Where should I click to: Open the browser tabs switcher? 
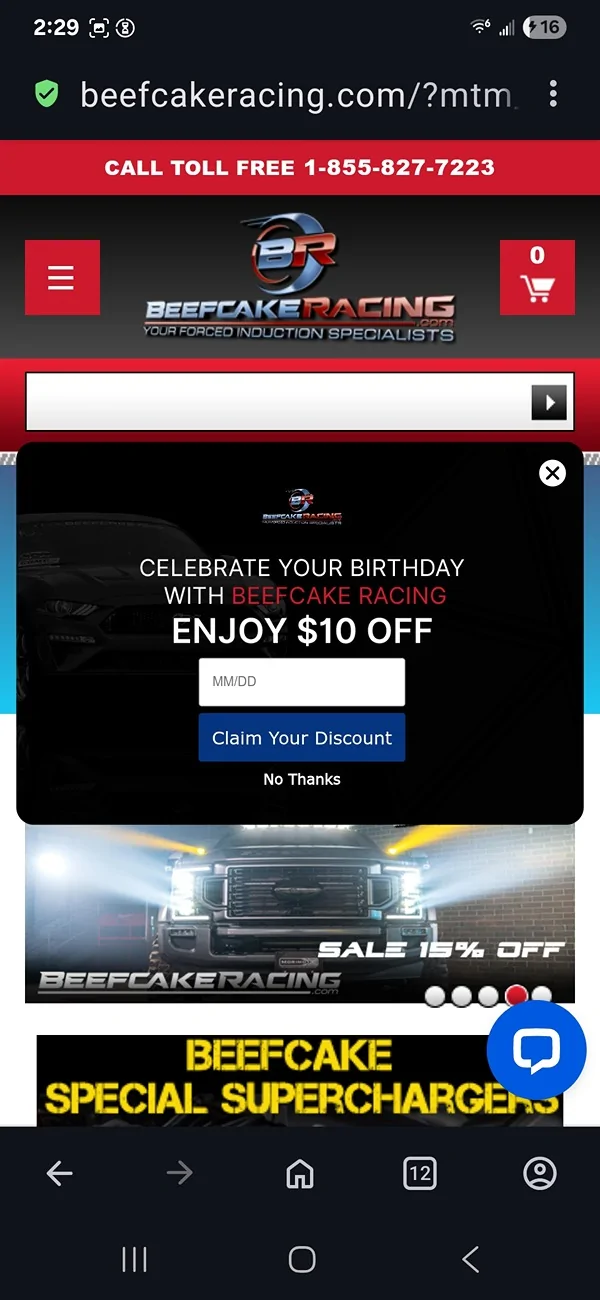(x=420, y=1173)
